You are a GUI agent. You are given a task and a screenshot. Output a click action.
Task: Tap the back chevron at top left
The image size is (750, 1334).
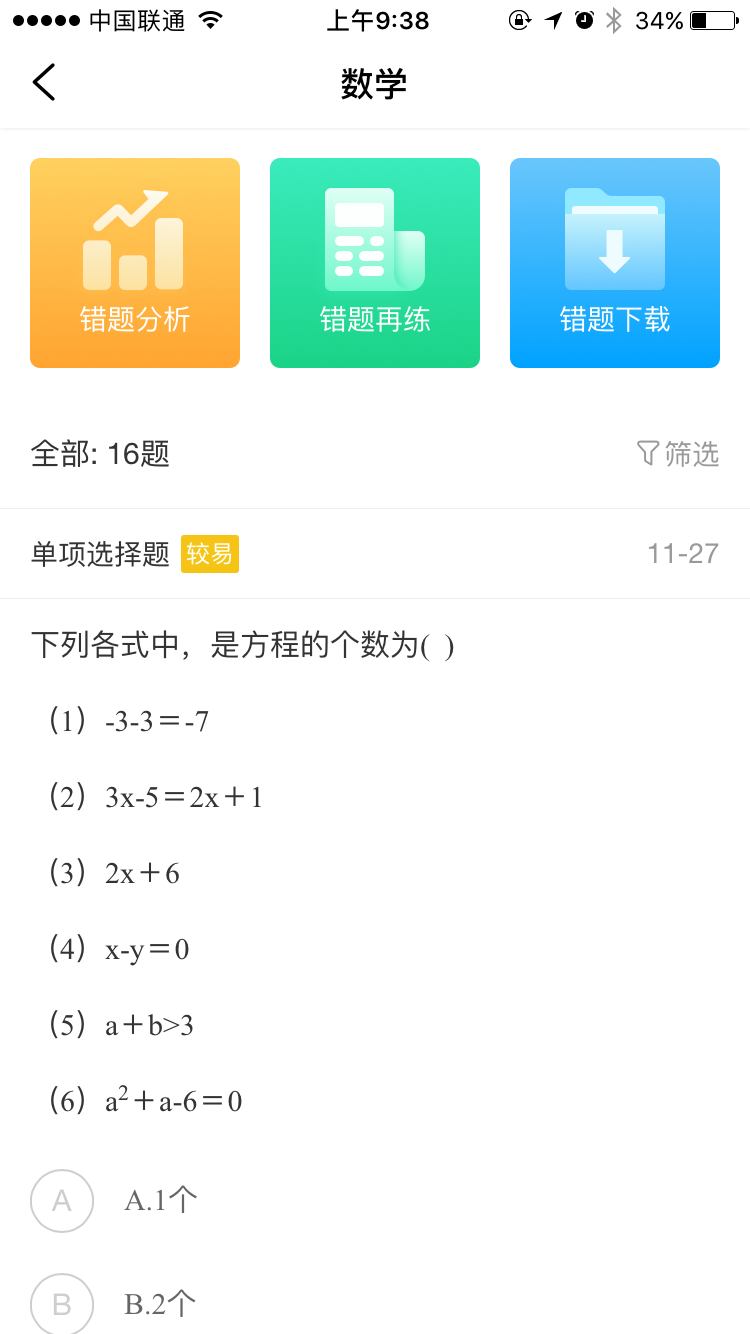click(x=44, y=82)
